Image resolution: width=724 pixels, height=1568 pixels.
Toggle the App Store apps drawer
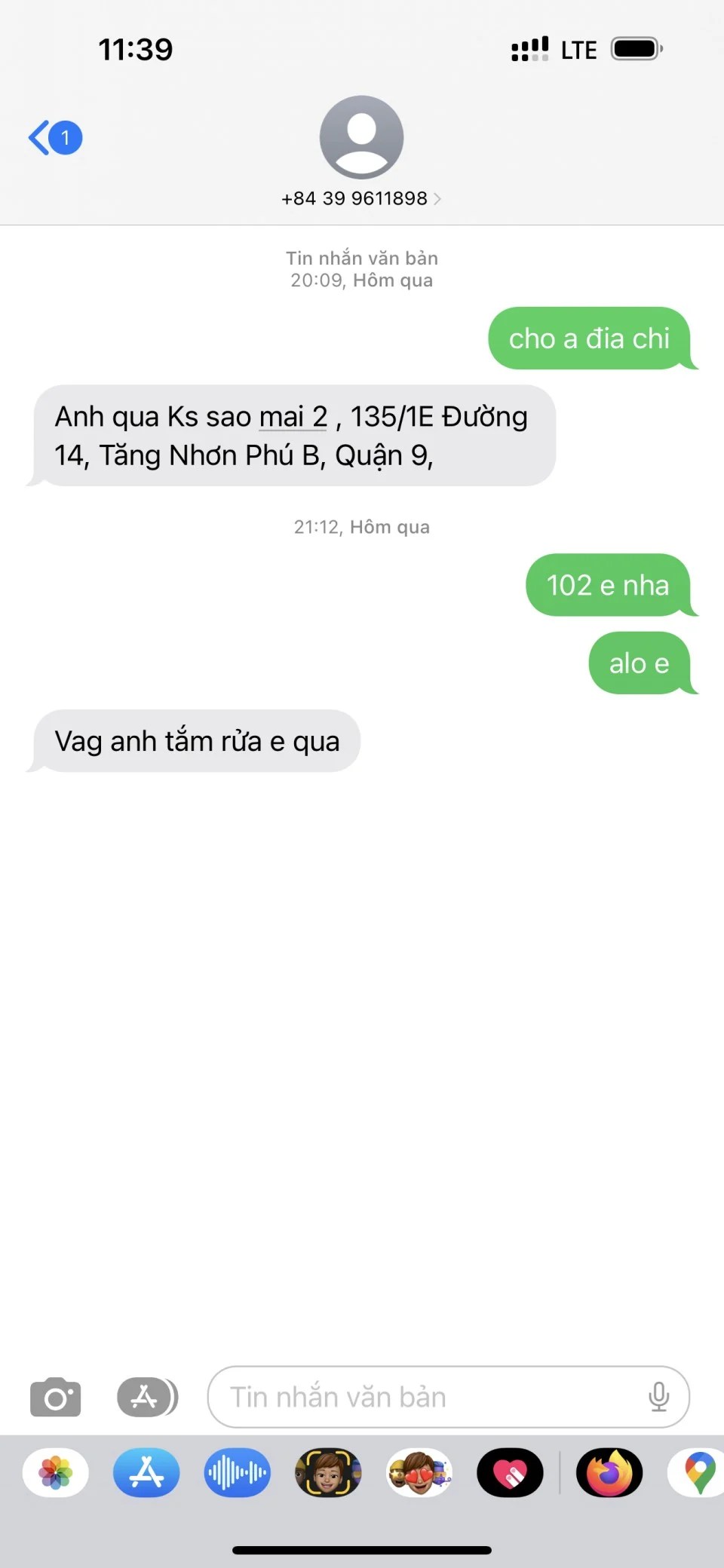(x=147, y=1398)
